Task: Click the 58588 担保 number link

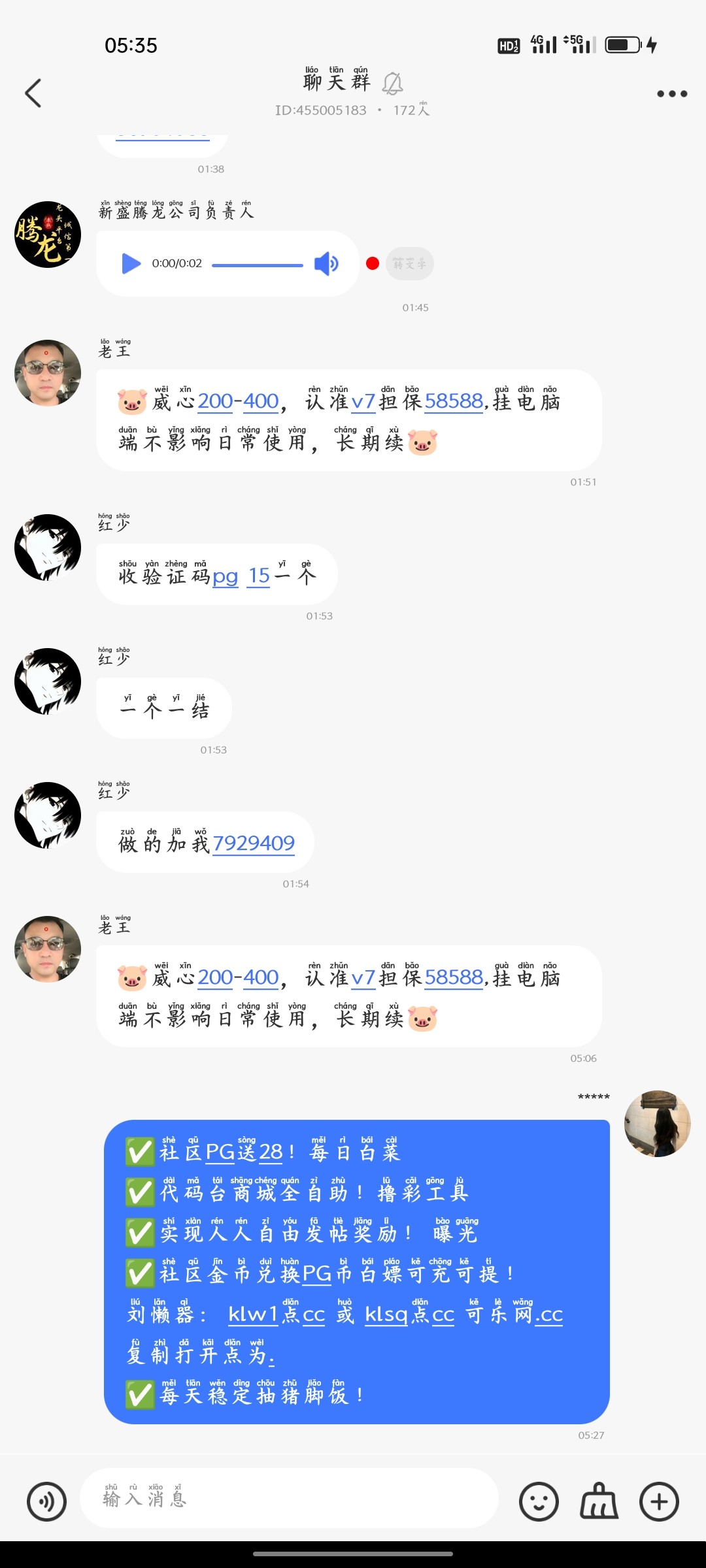Action: click(454, 977)
